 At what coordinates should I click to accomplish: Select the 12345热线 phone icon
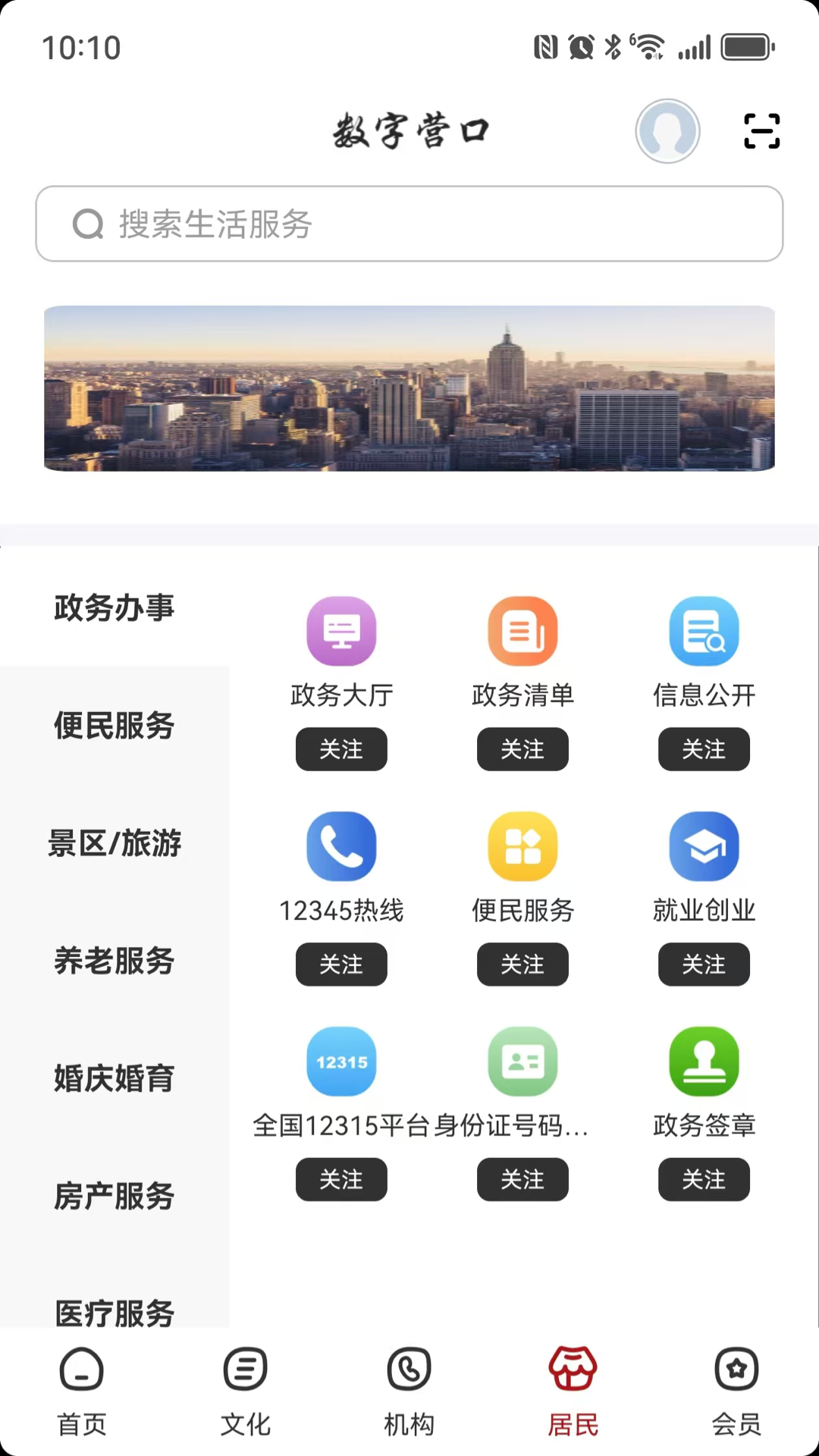341,846
